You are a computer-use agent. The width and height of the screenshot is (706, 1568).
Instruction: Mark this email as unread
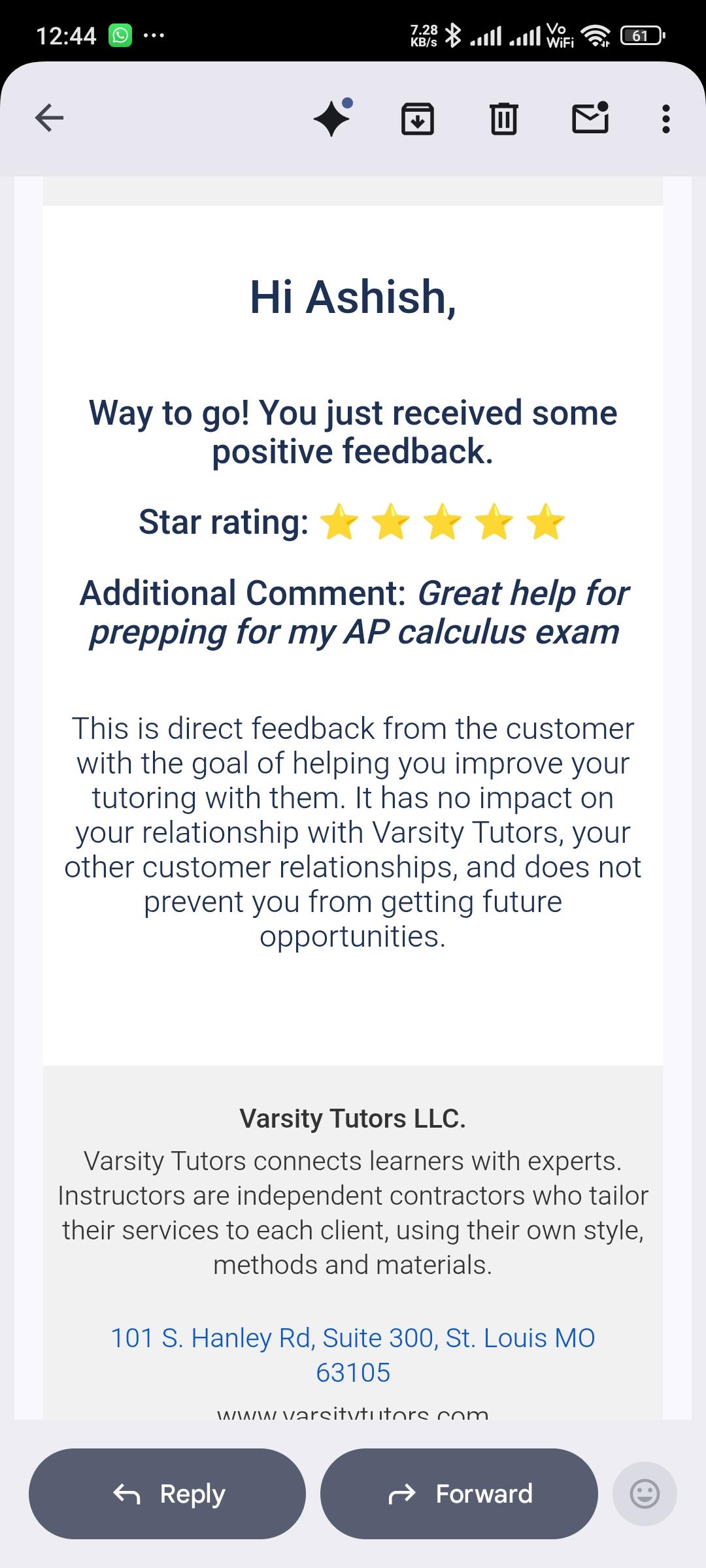click(x=590, y=118)
